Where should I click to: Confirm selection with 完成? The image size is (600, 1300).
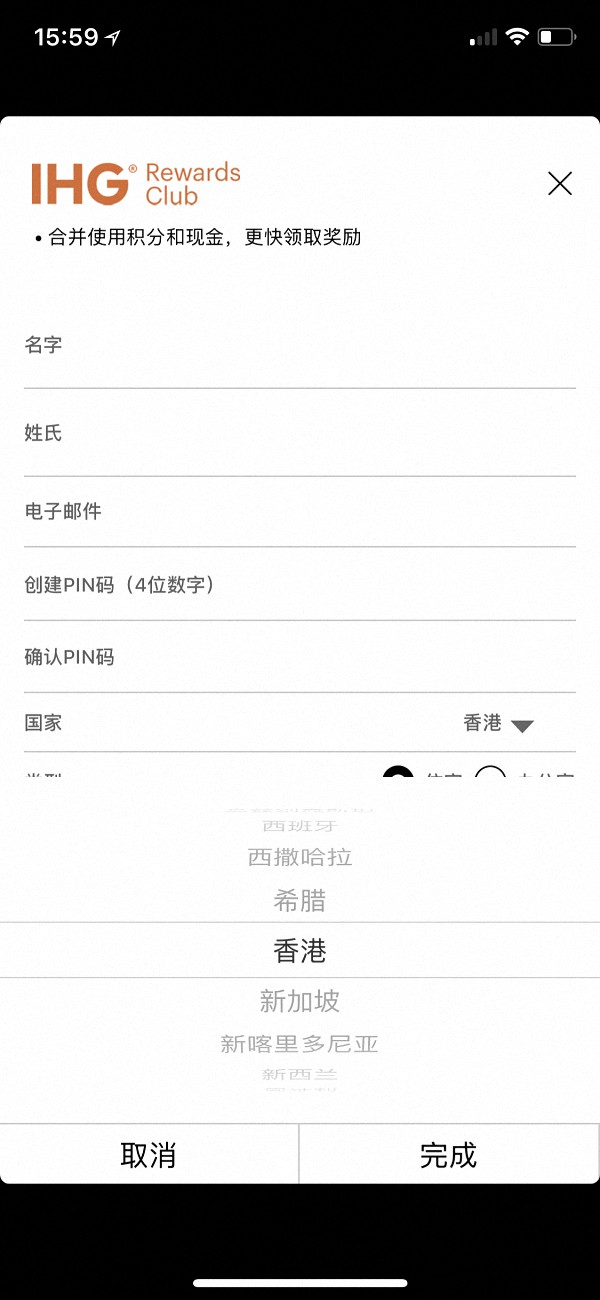(x=449, y=1155)
